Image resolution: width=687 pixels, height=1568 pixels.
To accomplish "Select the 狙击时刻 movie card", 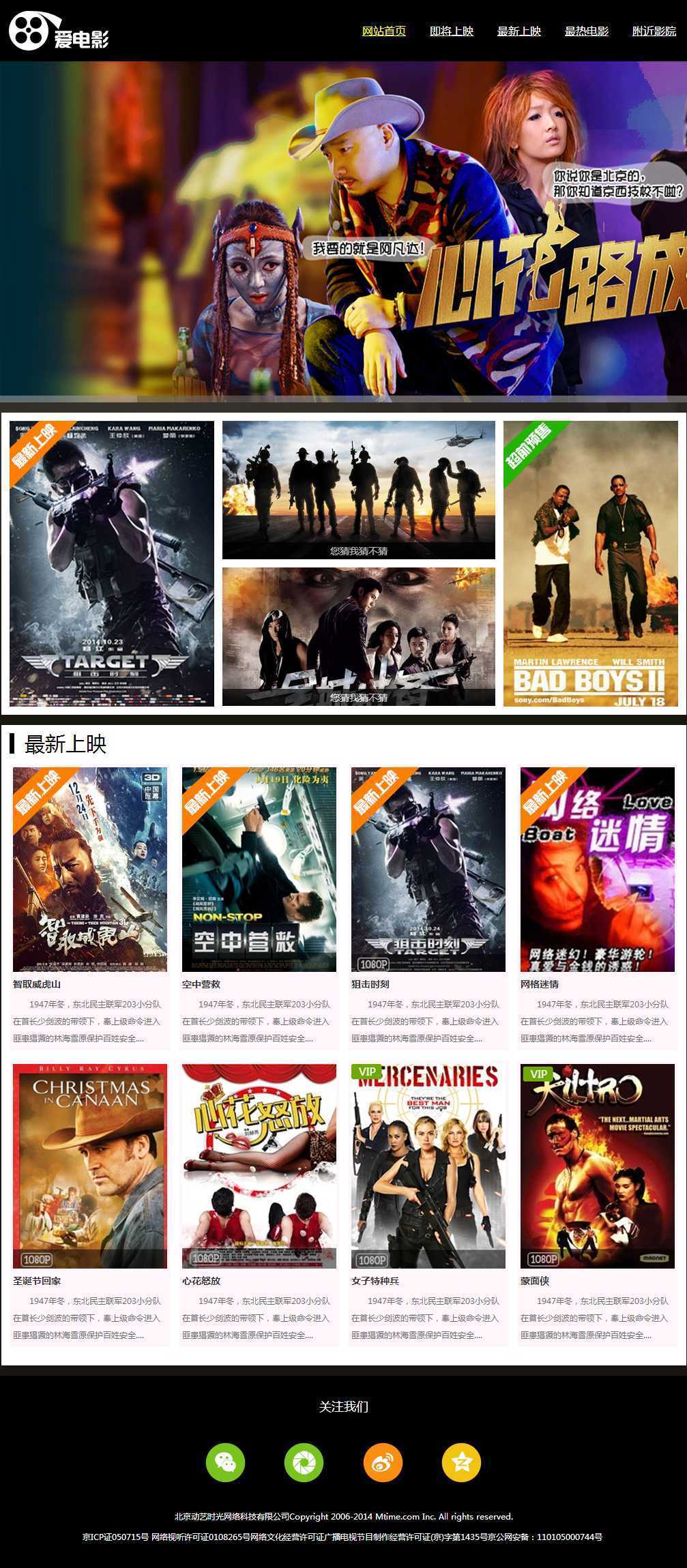I will click(428, 869).
